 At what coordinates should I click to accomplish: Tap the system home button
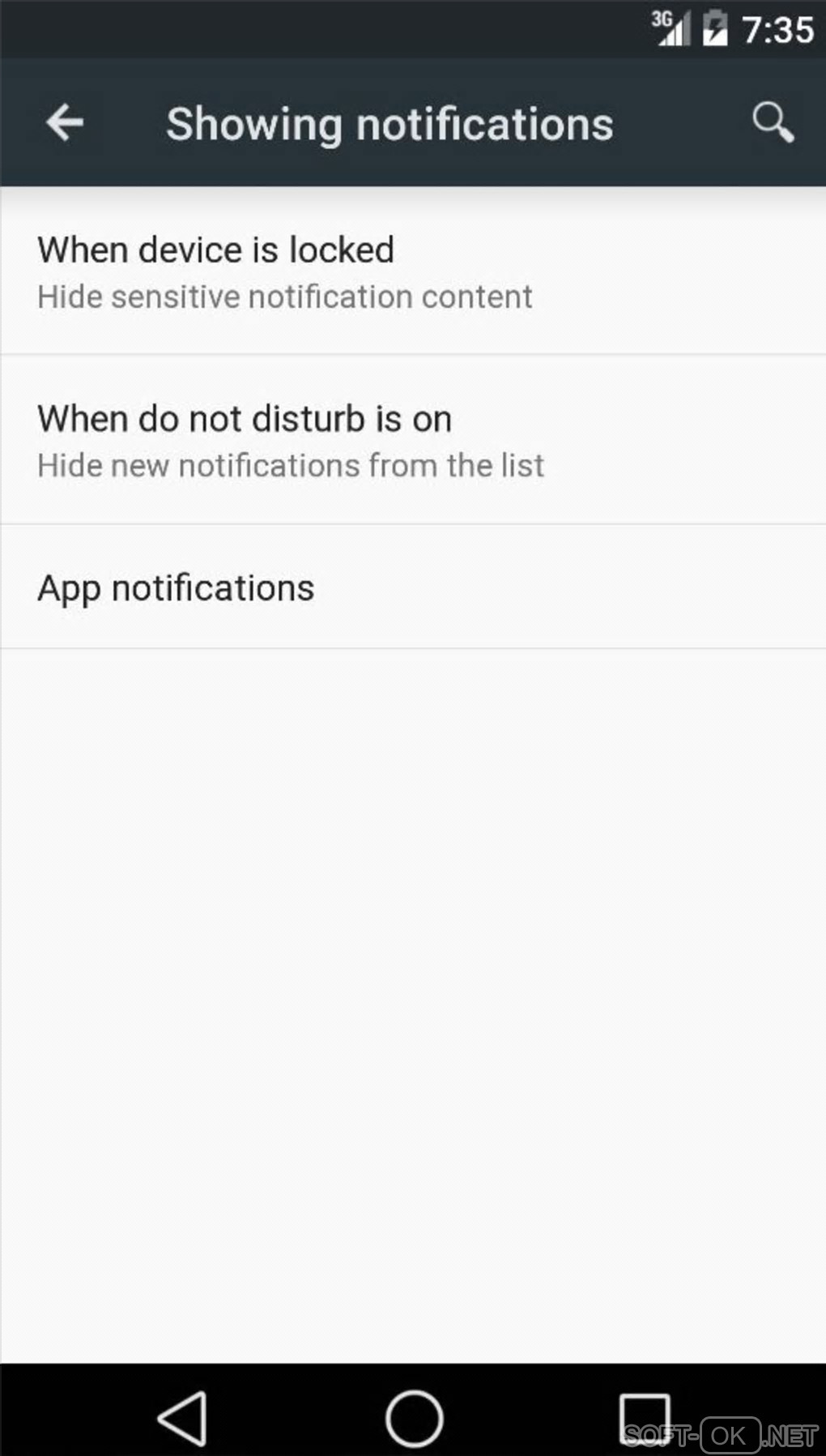(414, 1418)
